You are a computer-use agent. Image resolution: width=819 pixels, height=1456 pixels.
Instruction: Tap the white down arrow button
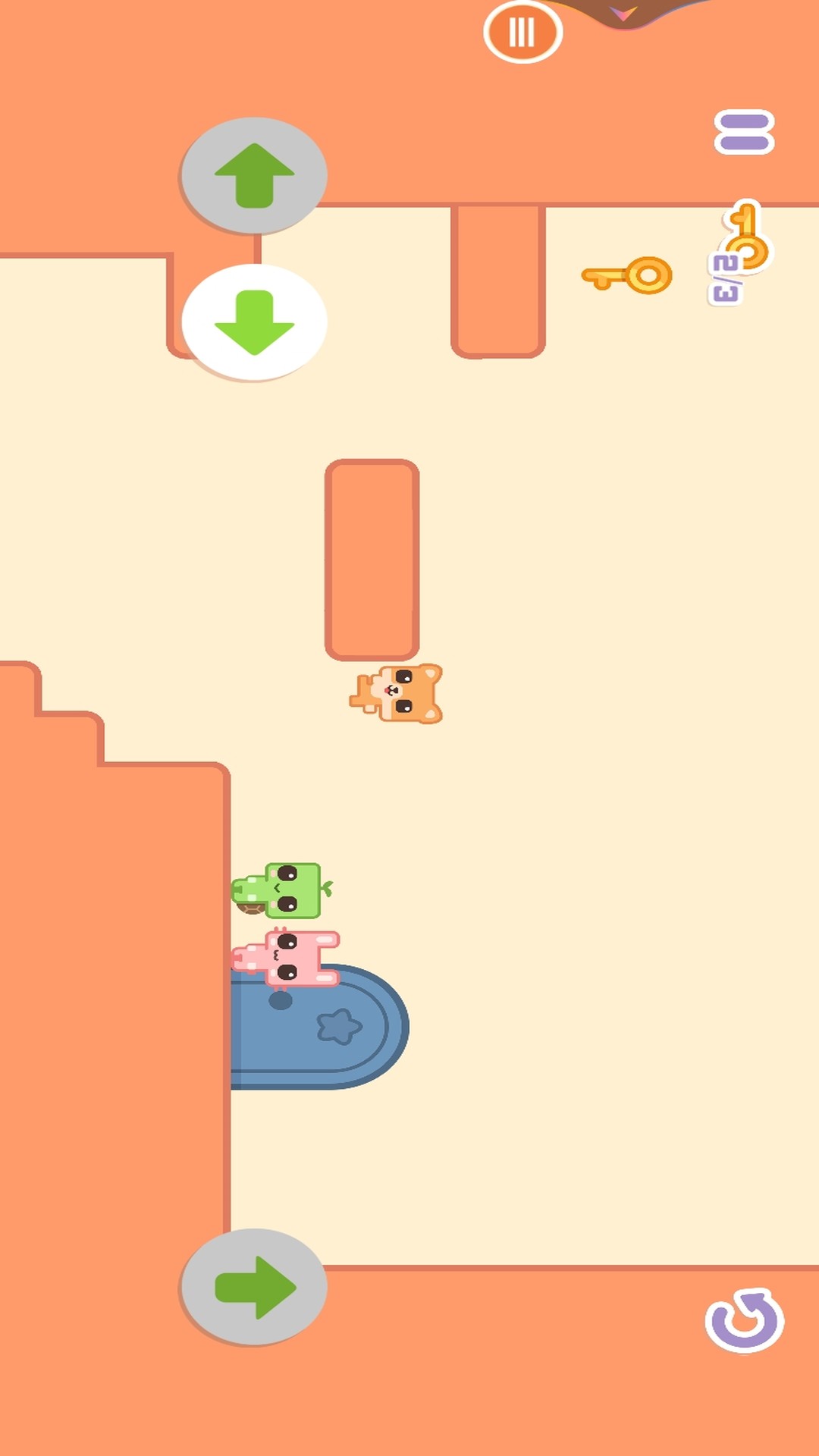pos(254,322)
